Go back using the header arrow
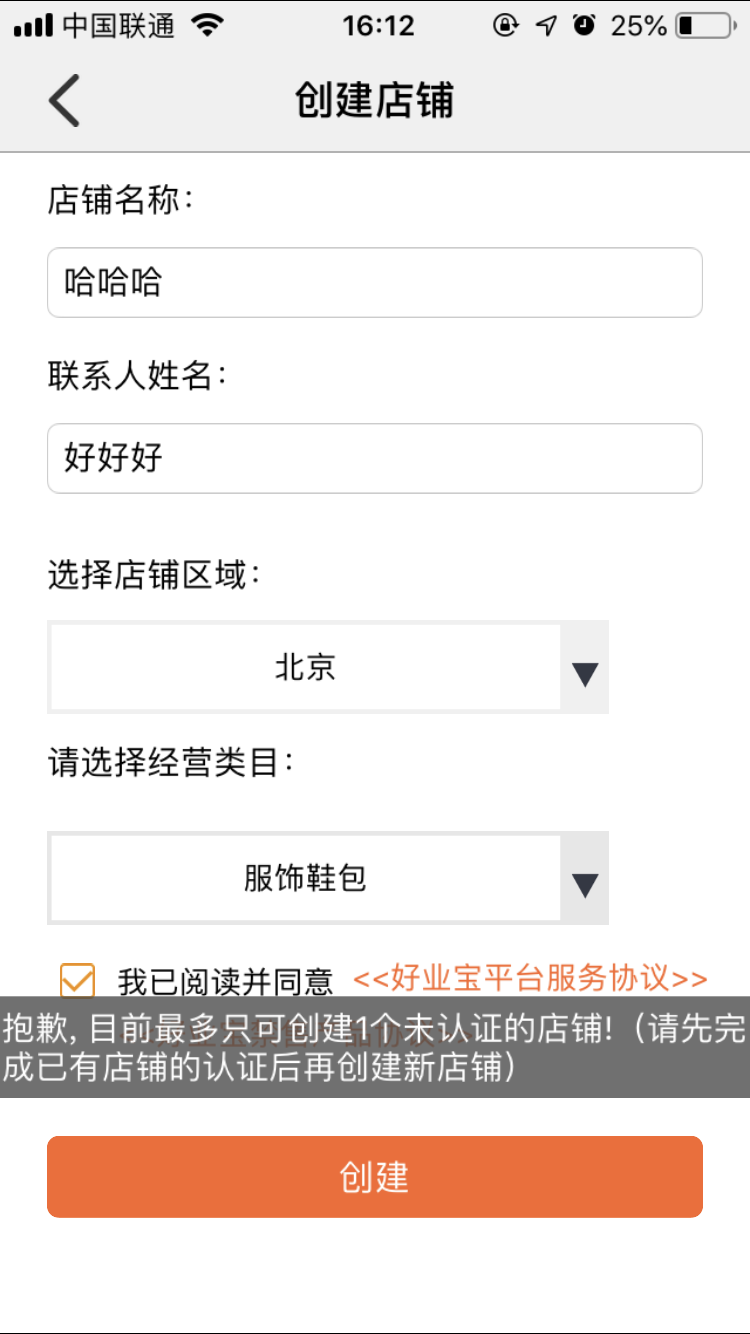Image resolution: width=750 pixels, height=1334 pixels. (x=64, y=100)
